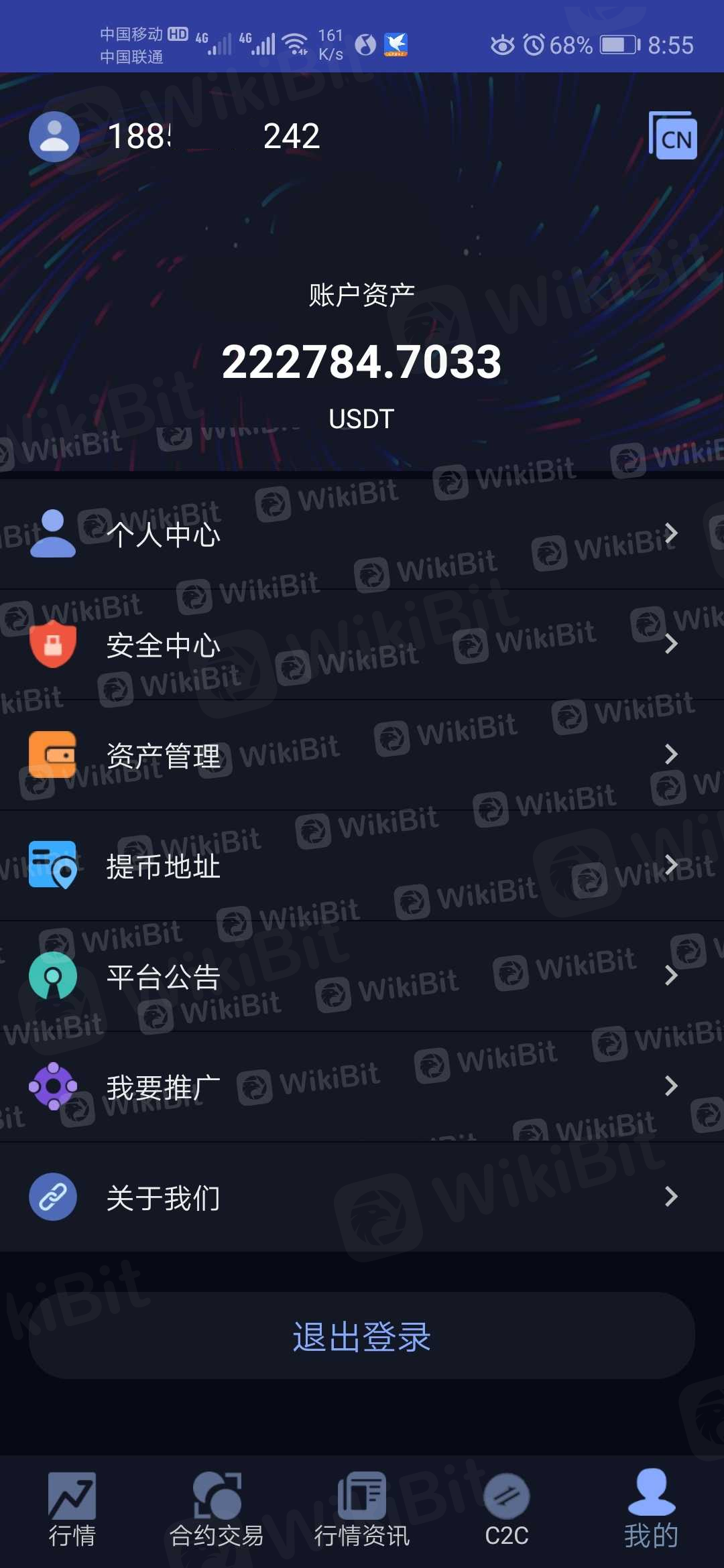Open 关于我们 (About Us)
The width and height of the screenshot is (724, 1568).
pos(362,1197)
